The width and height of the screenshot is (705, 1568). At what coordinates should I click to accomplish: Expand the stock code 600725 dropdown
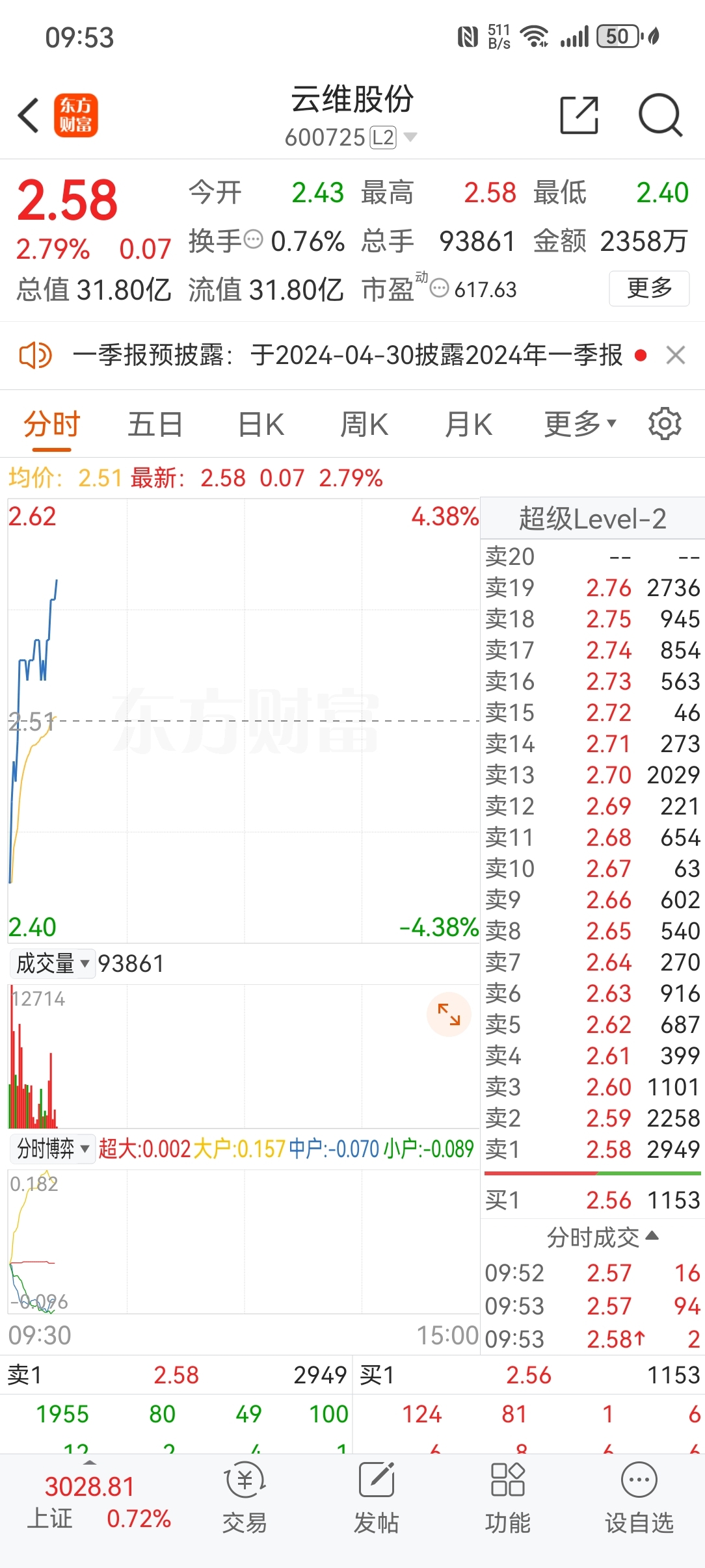[410, 137]
